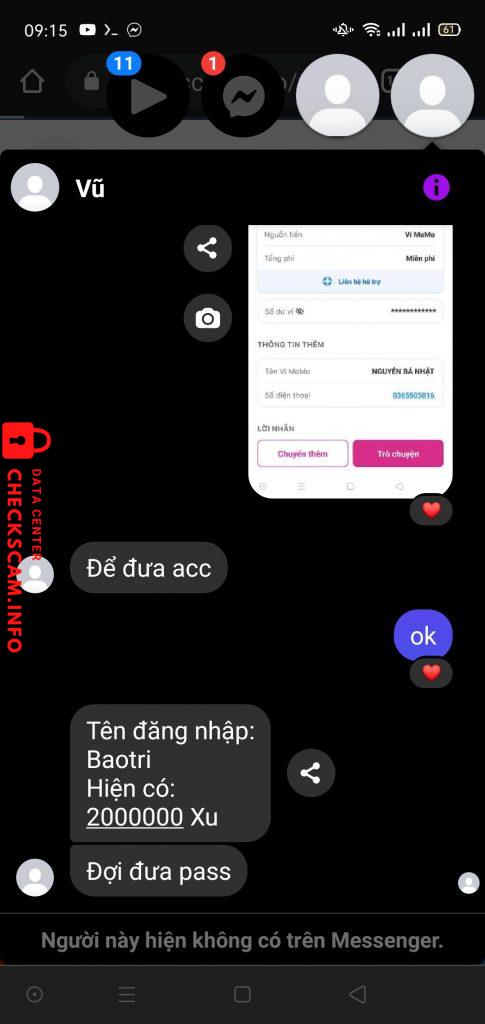485x1024 pixels.
Task: Open the Messenger chat head with 1 badge
Action: coord(243,95)
